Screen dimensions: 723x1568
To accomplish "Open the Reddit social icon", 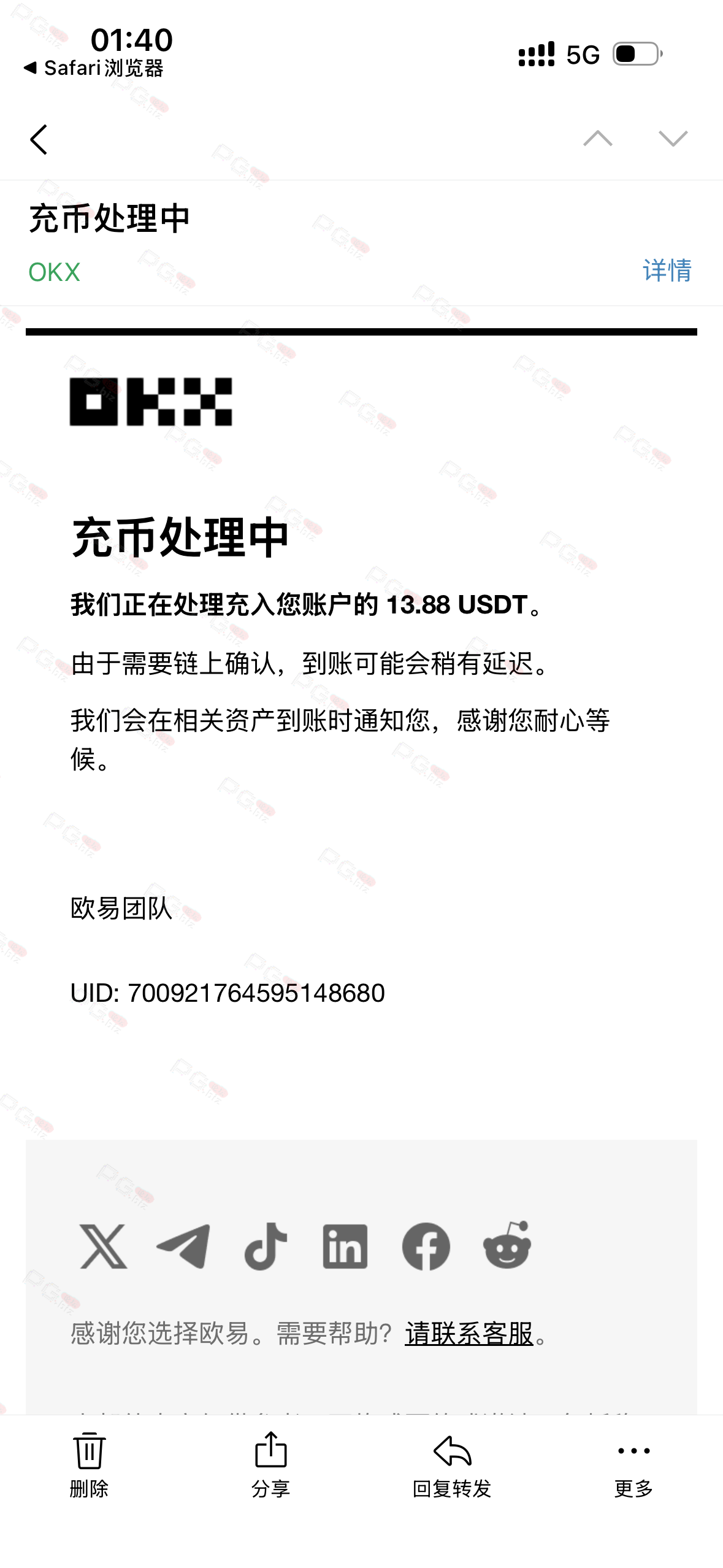I will [507, 1245].
